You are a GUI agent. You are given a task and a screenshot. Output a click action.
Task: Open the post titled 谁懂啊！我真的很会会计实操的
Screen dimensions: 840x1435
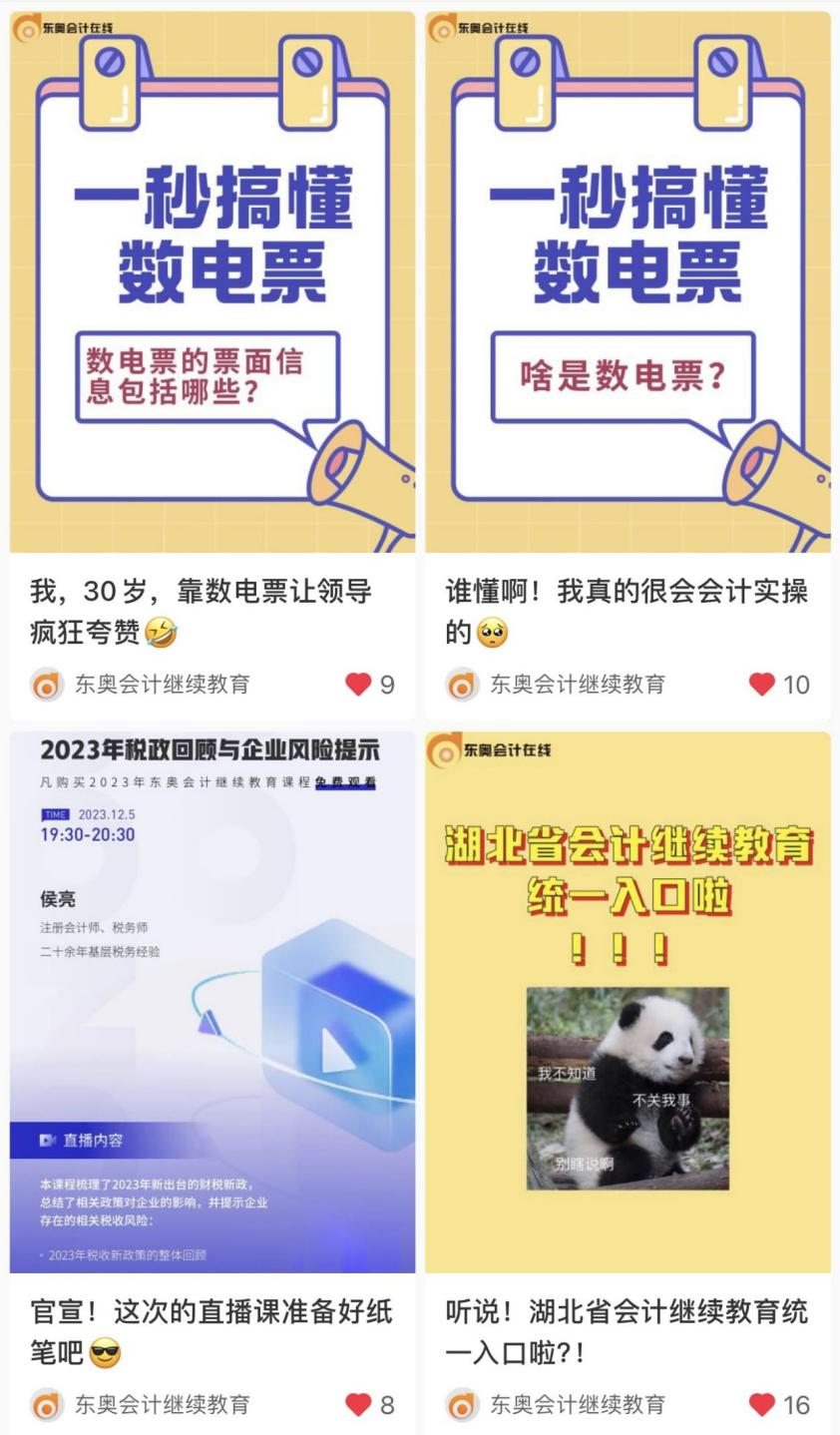pyautogui.click(x=629, y=607)
